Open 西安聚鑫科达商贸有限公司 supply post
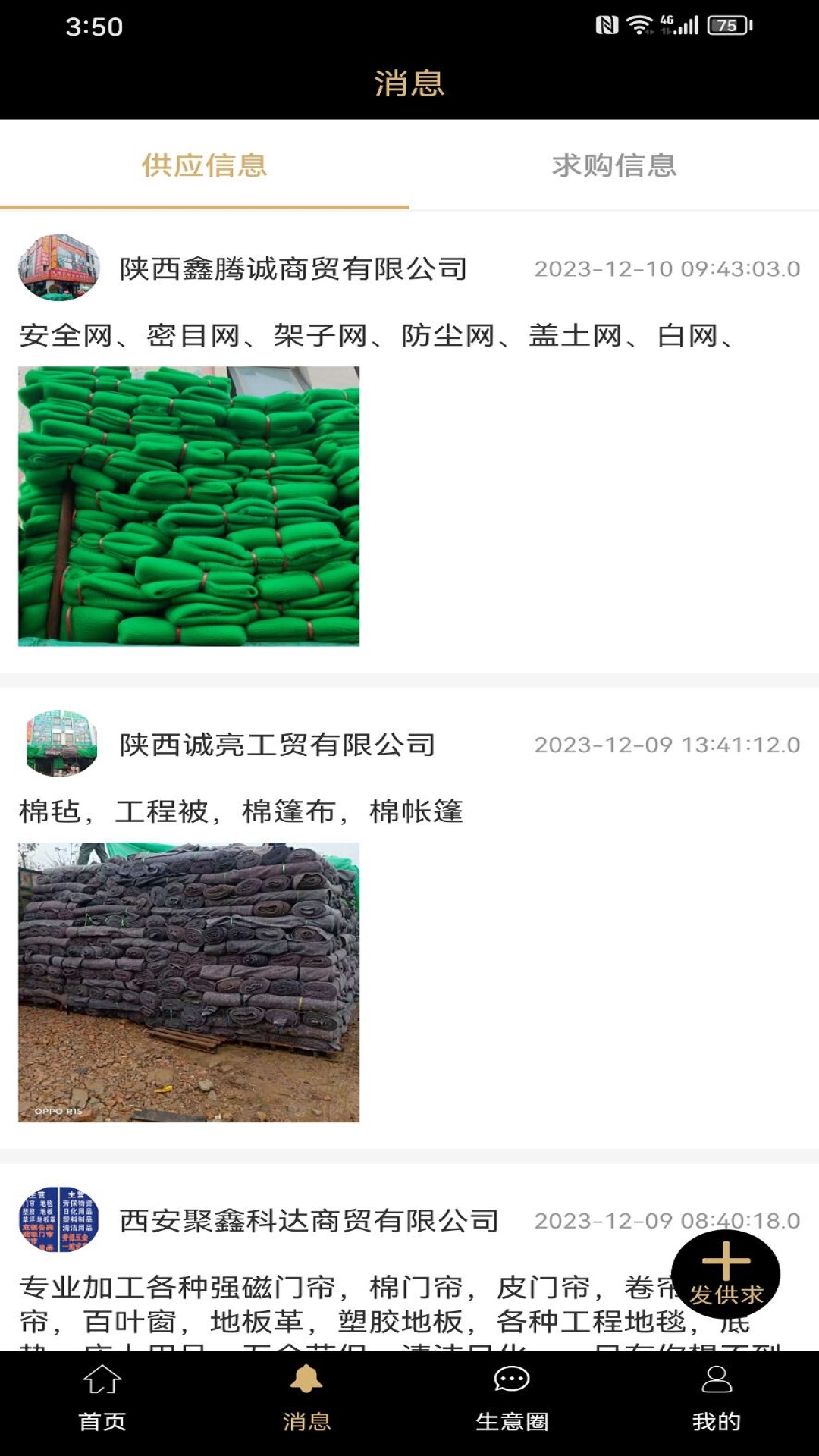 tap(309, 1220)
